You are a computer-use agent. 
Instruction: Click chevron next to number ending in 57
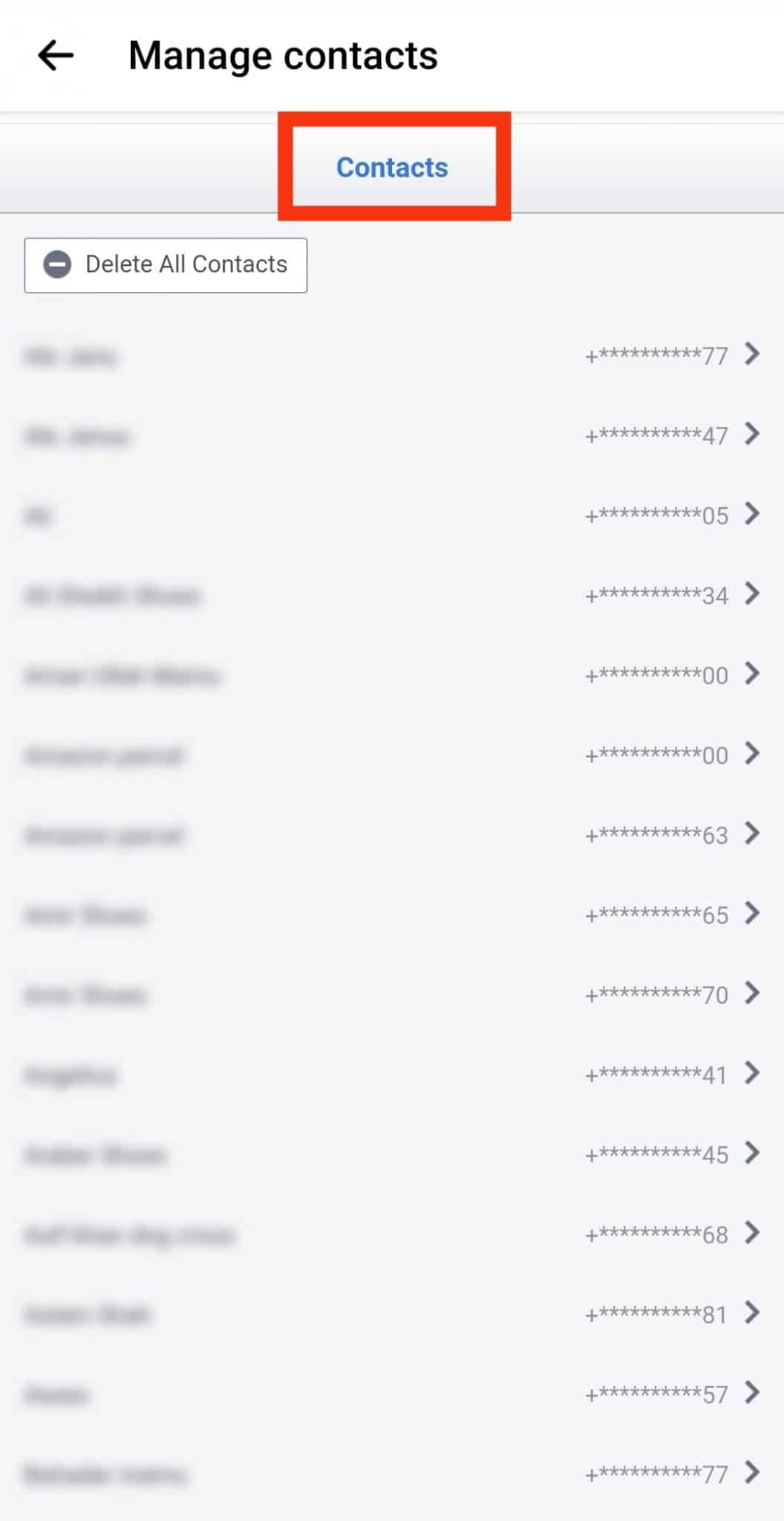[753, 1393]
